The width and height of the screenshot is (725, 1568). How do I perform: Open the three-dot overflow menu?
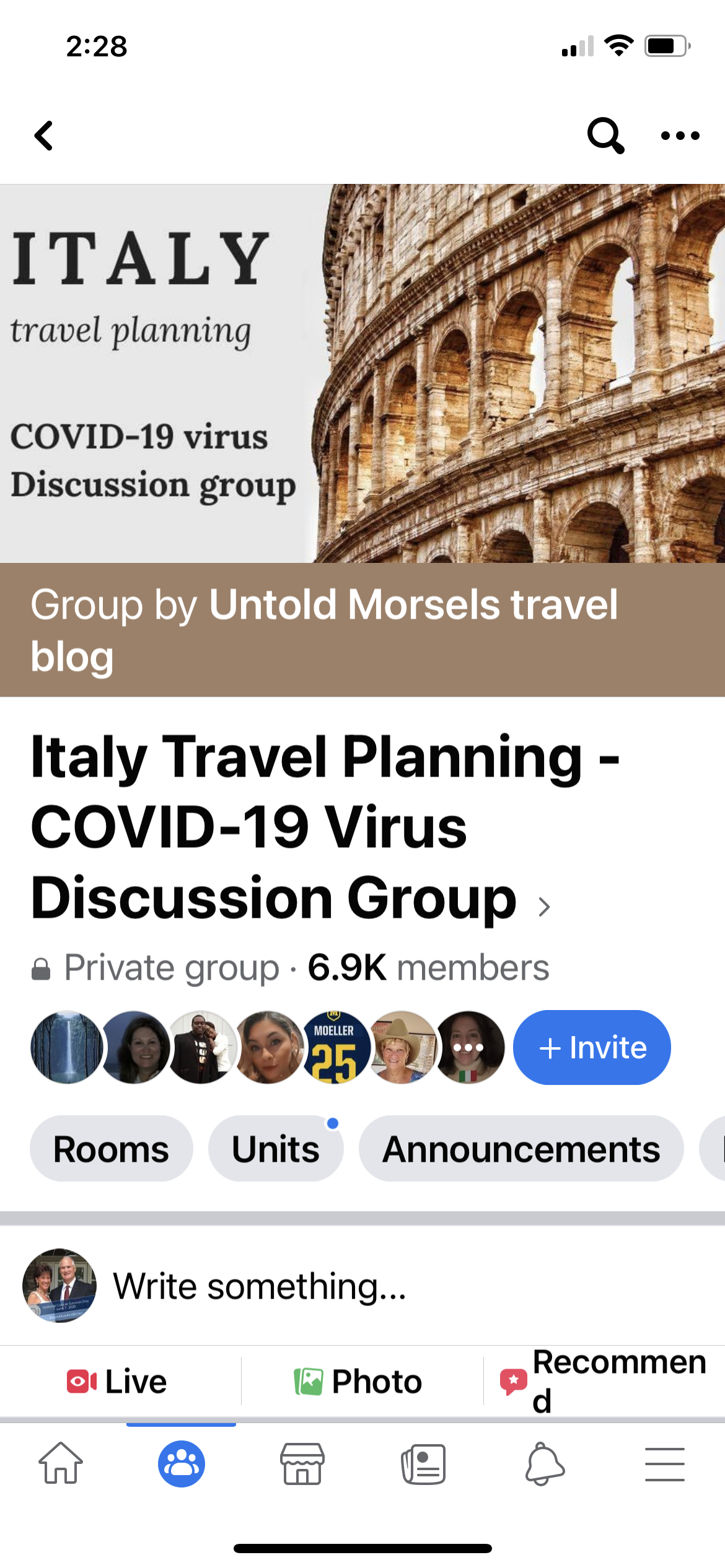(x=680, y=136)
